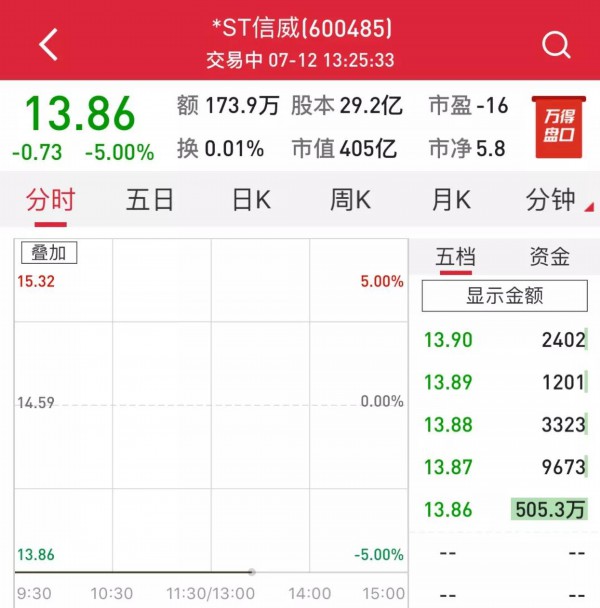Tap the 叠加 overlay button
The image size is (600, 608).
pos(48,253)
